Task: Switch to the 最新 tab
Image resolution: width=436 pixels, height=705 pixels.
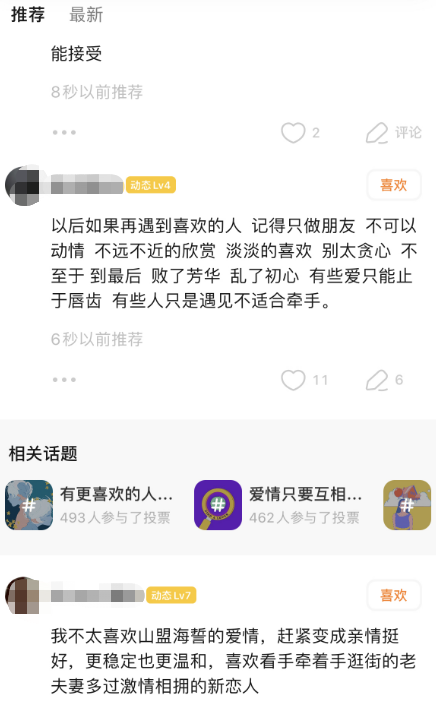Action: [x=86, y=15]
